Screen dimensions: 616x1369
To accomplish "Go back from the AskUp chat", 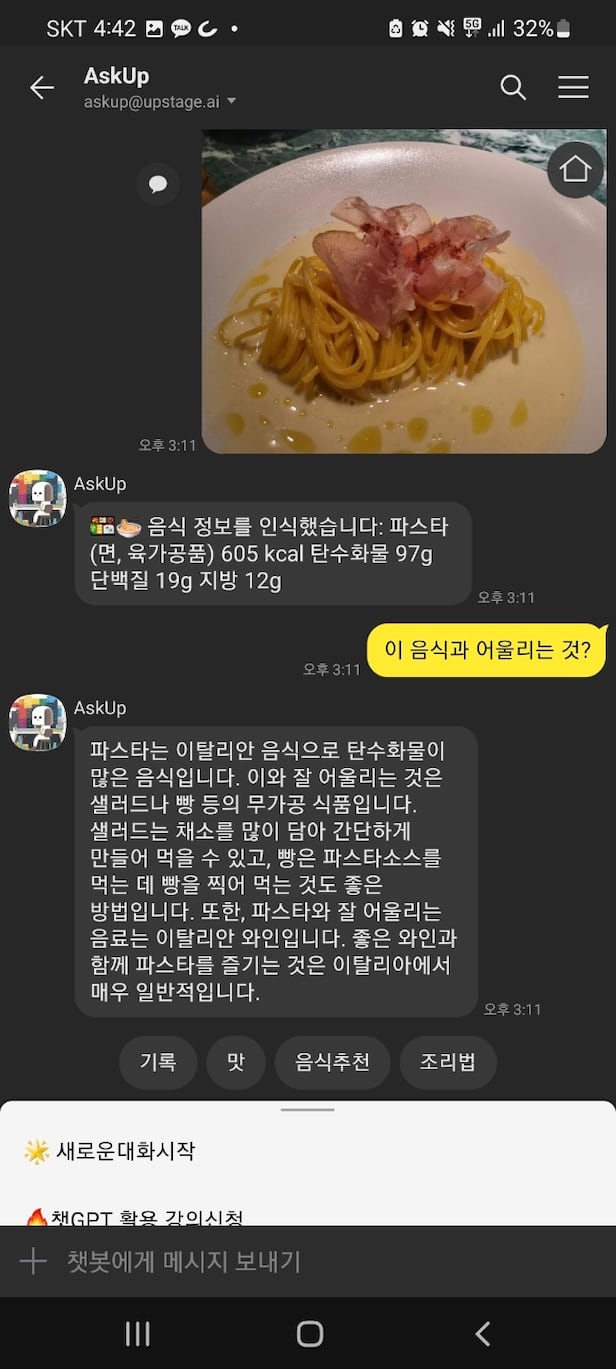I will (x=42, y=88).
